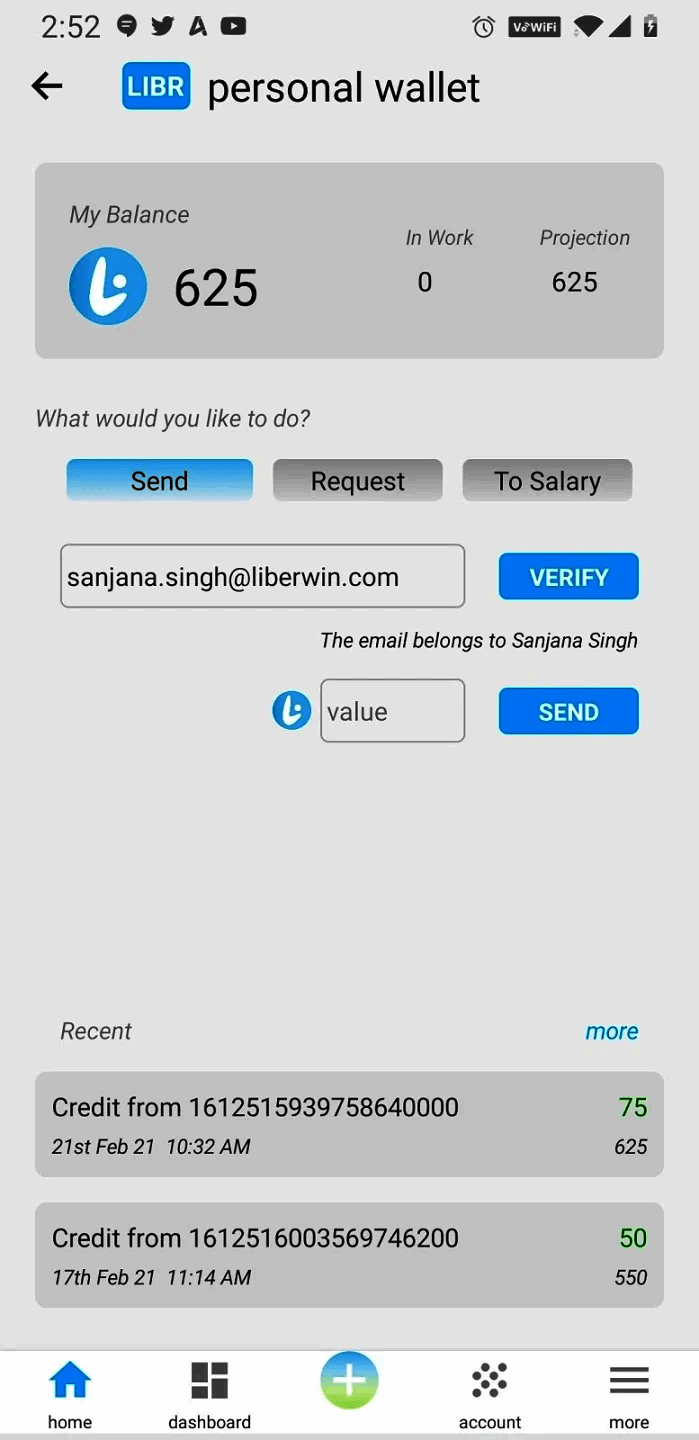This screenshot has height=1440, width=699.
Task: Switch to the Request option
Action: [x=357, y=481]
